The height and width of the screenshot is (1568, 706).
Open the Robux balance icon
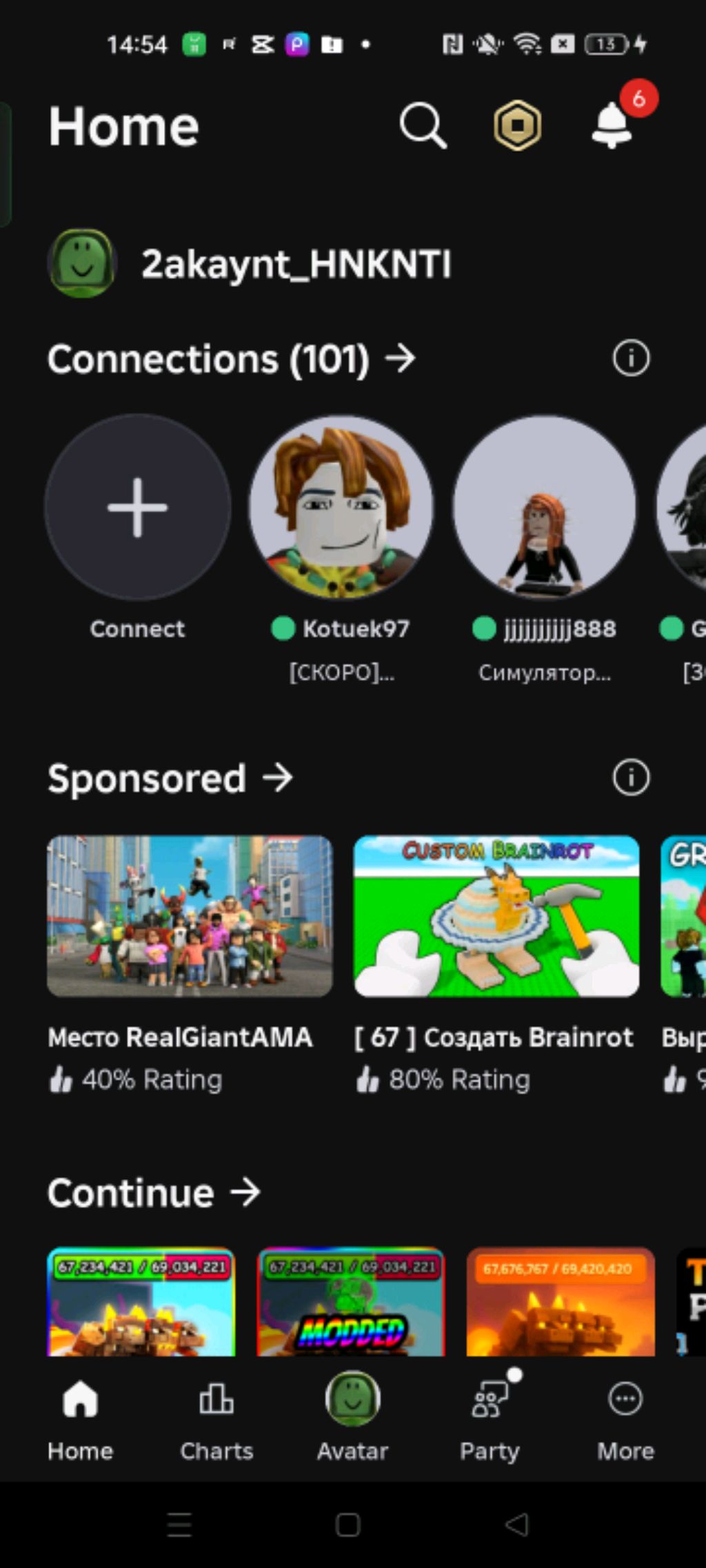click(517, 125)
